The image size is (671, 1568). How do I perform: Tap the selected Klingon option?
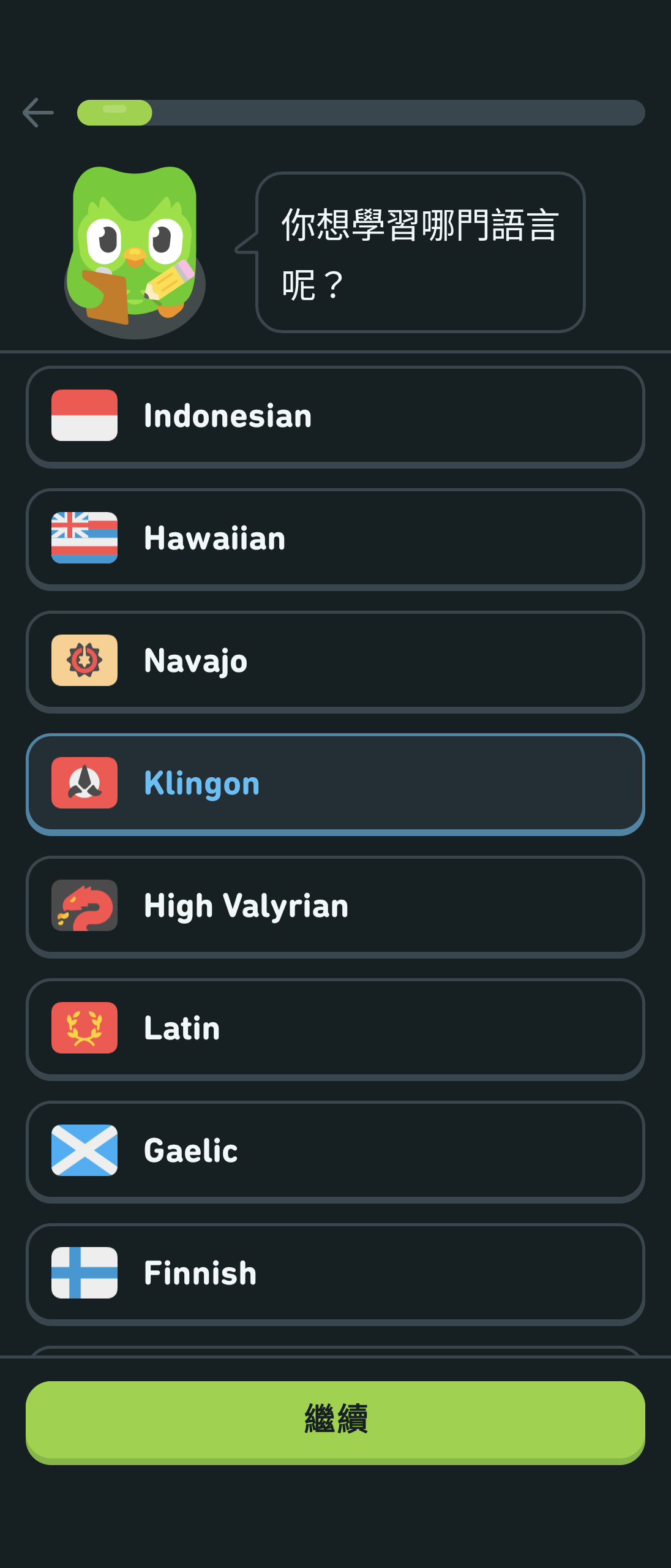pos(335,783)
